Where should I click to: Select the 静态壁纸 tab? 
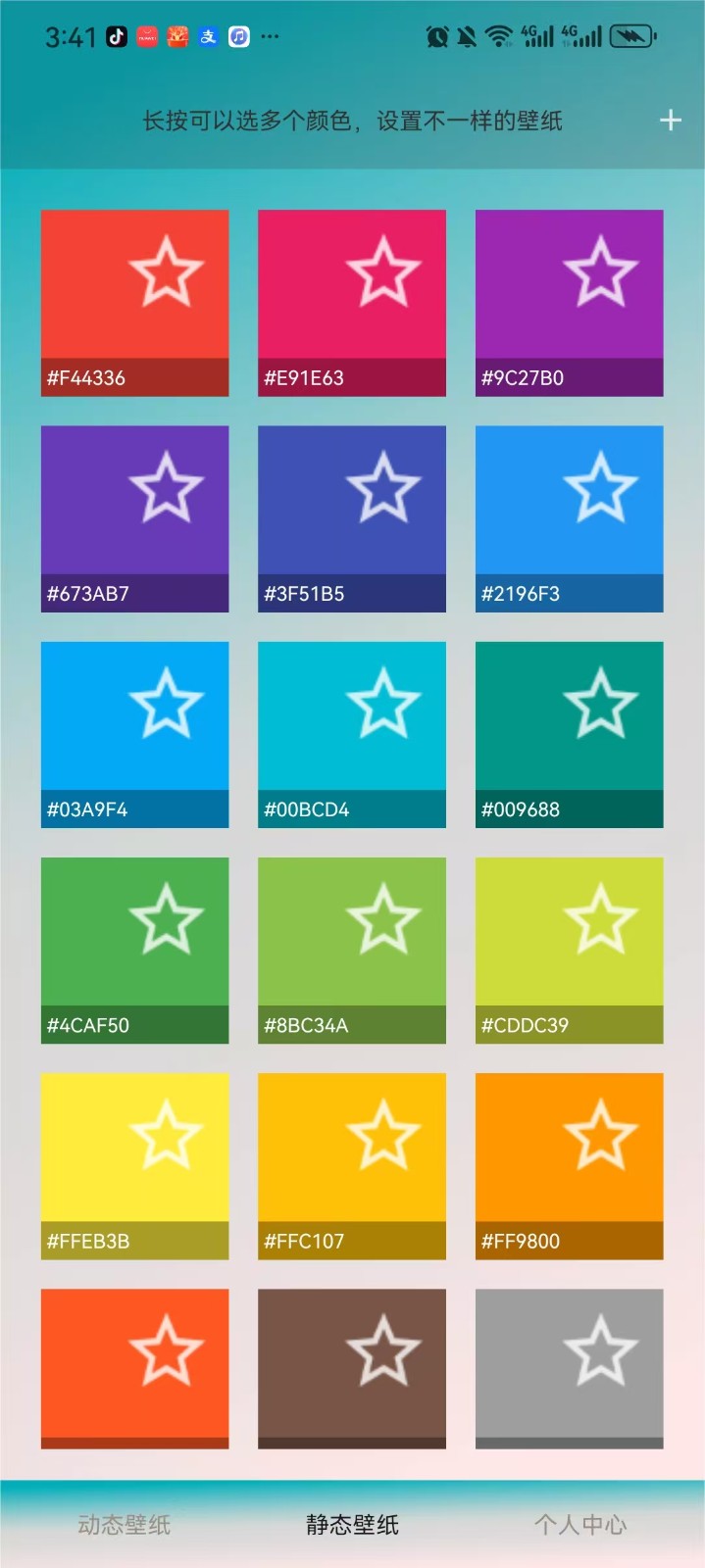pyautogui.click(x=352, y=1524)
